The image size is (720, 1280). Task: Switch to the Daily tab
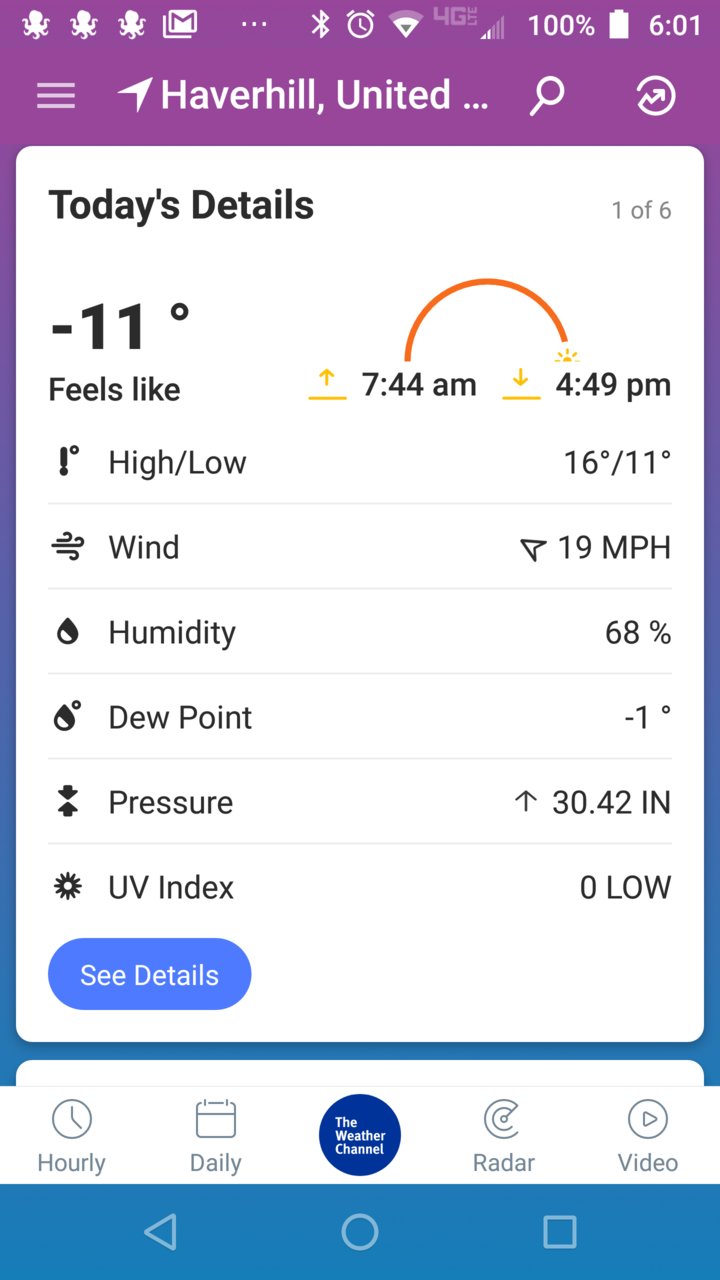[x=216, y=1136]
